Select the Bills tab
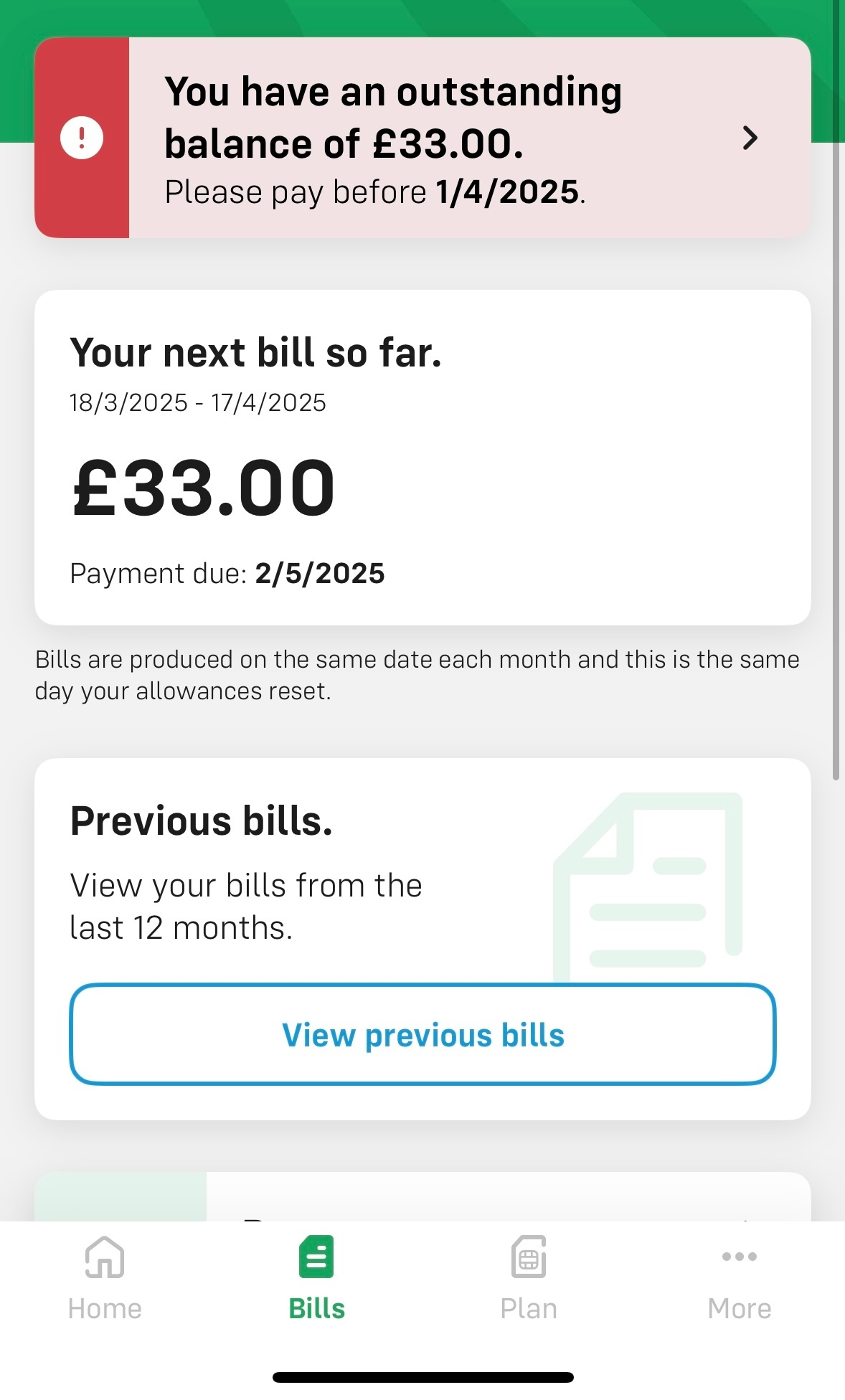 pos(316,1278)
